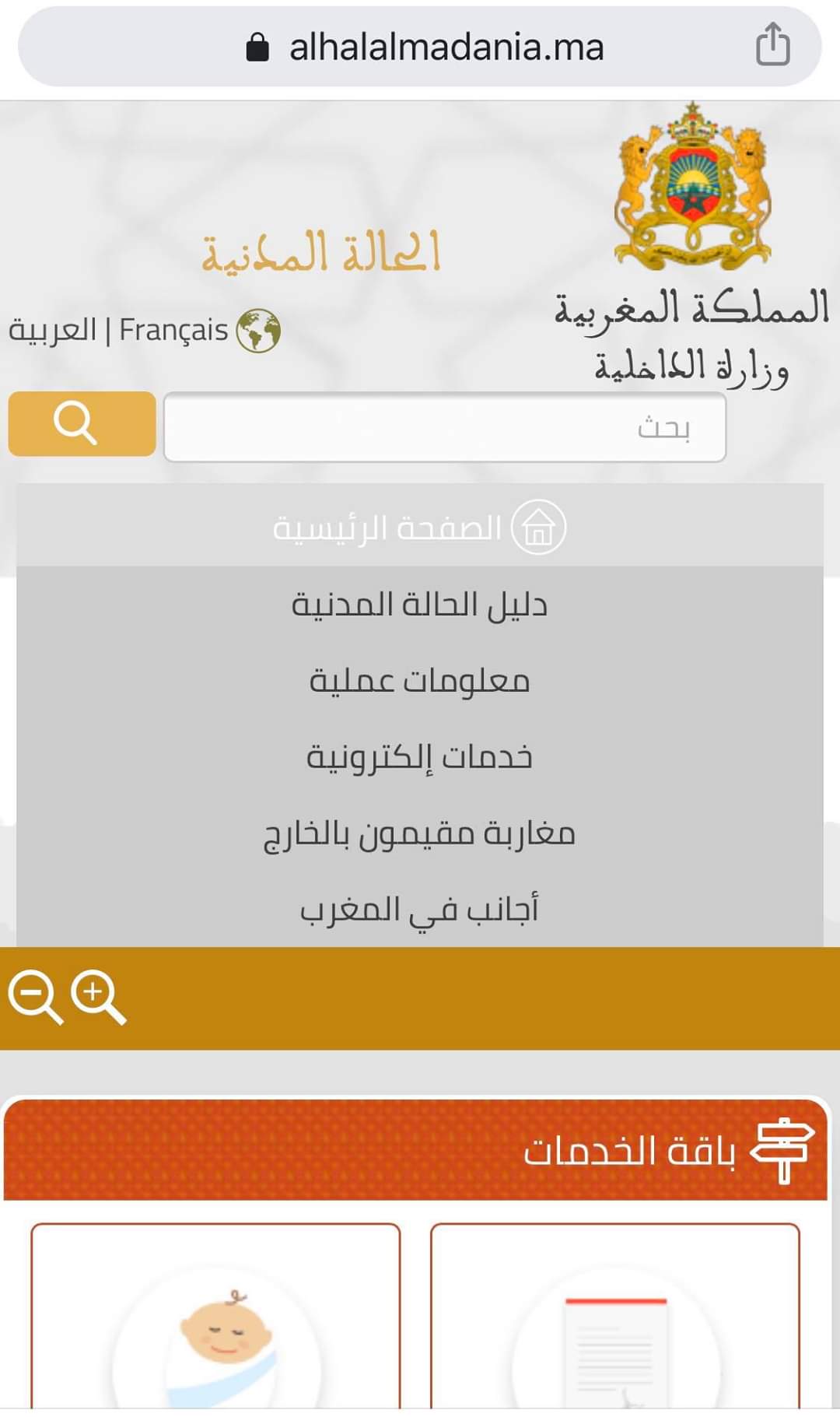
Task: Focus the بحث search field
Action: [444, 427]
